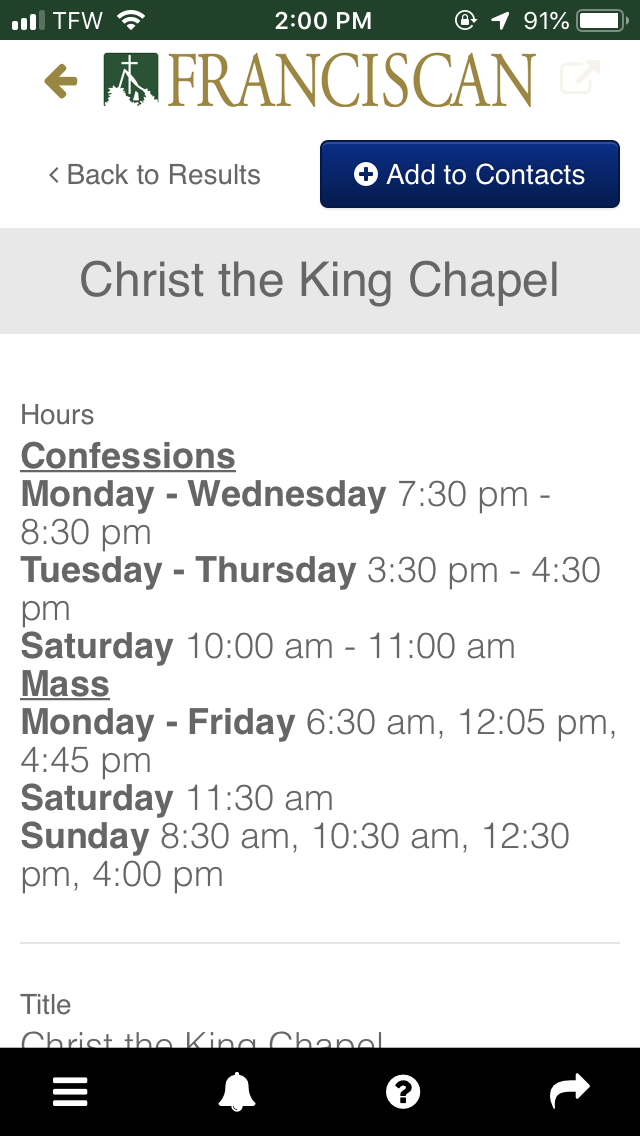The height and width of the screenshot is (1136, 640).
Task: Open the hamburger menu
Action: tap(70, 1092)
